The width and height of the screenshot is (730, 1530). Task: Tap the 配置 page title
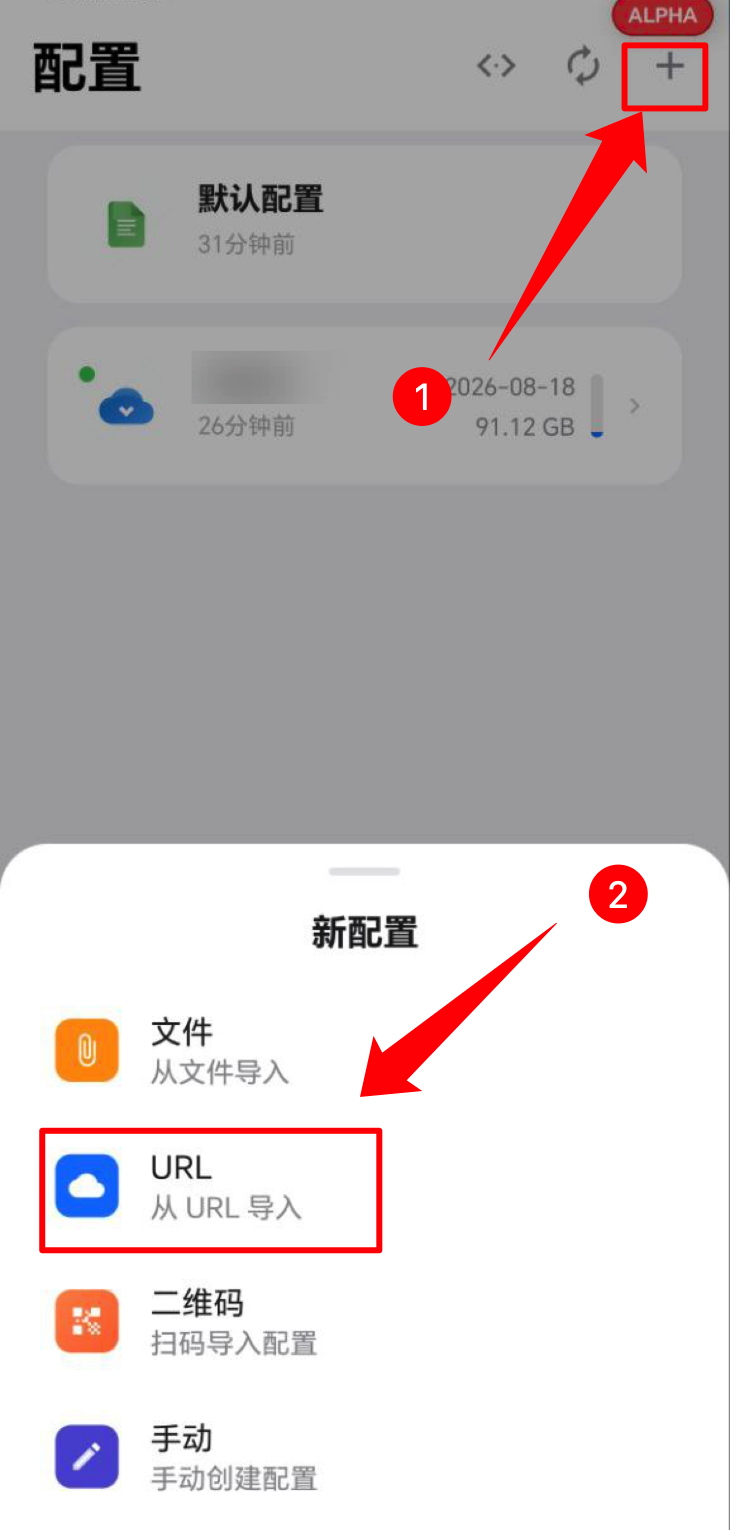85,66
